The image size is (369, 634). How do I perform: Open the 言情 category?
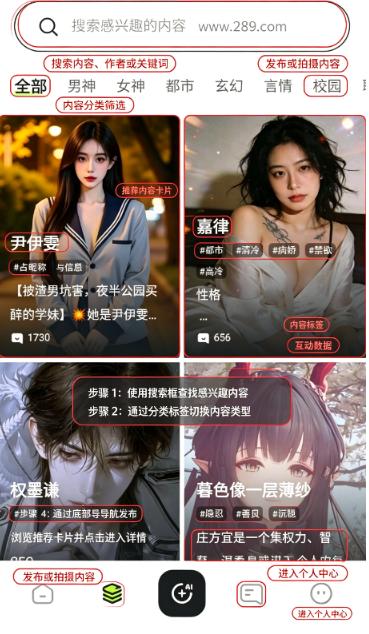pyautogui.click(x=278, y=86)
